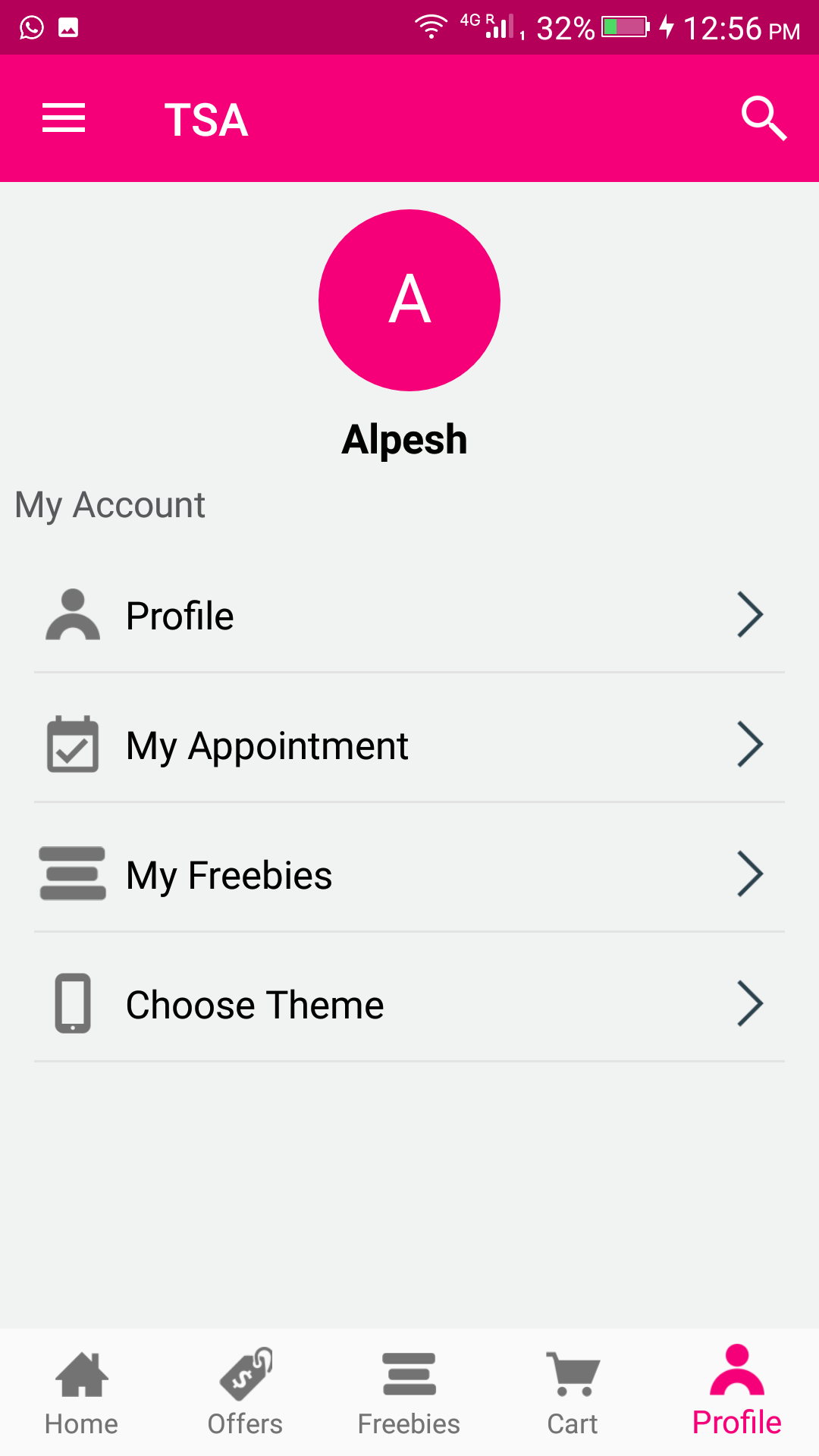Image resolution: width=819 pixels, height=1456 pixels.
Task: Open the Profile row under My Account
Action: (409, 615)
